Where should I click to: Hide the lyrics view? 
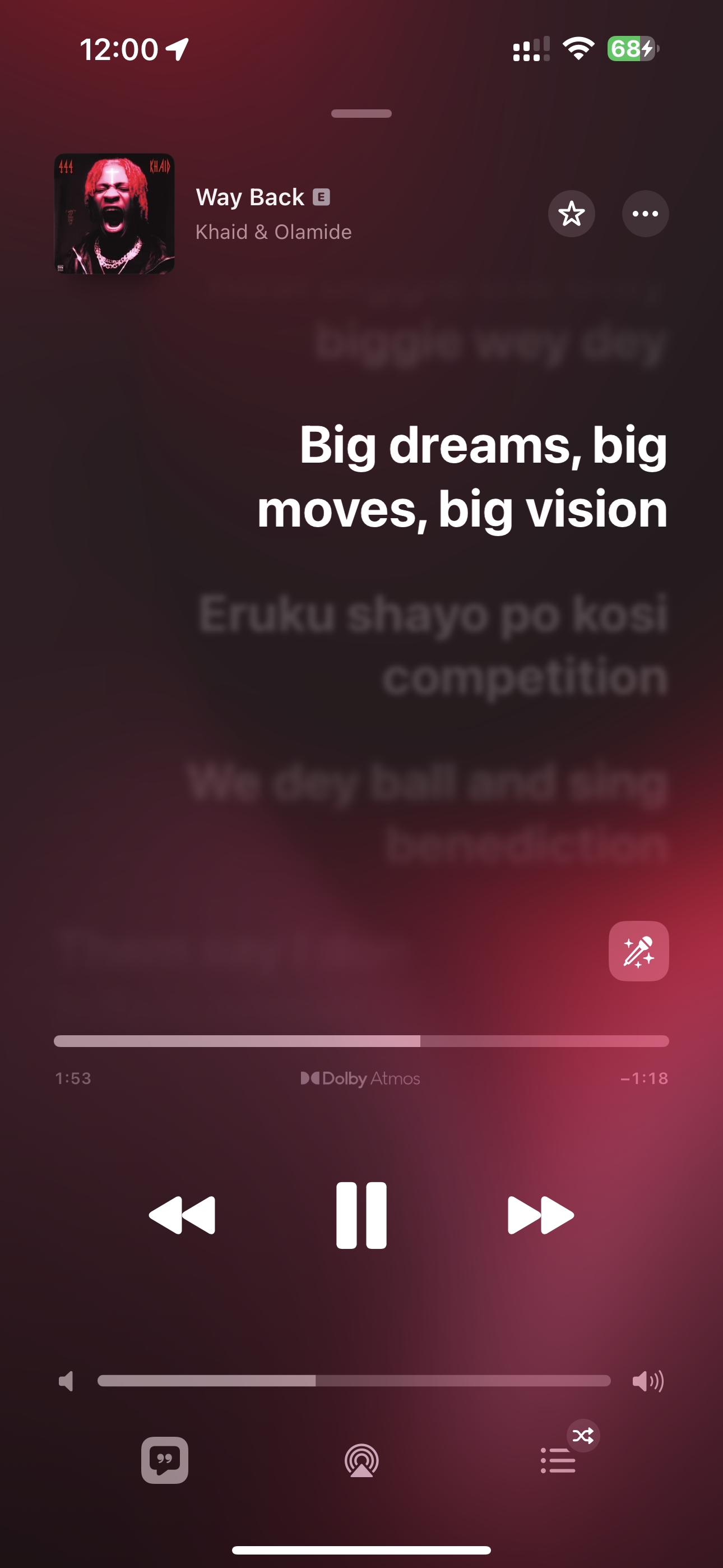click(x=164, y=1460)
